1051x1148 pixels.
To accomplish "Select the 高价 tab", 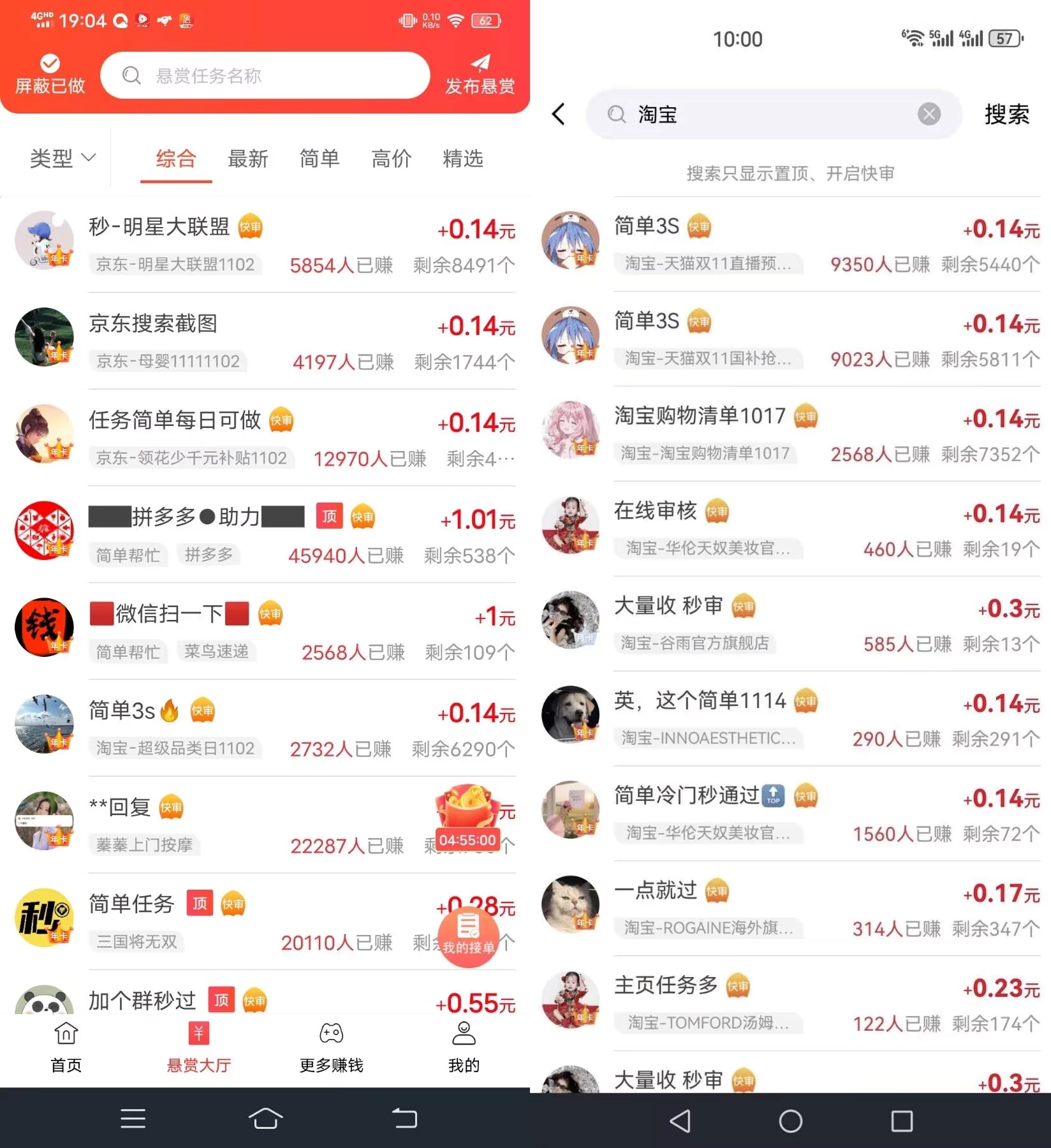I will click(391, 158).
